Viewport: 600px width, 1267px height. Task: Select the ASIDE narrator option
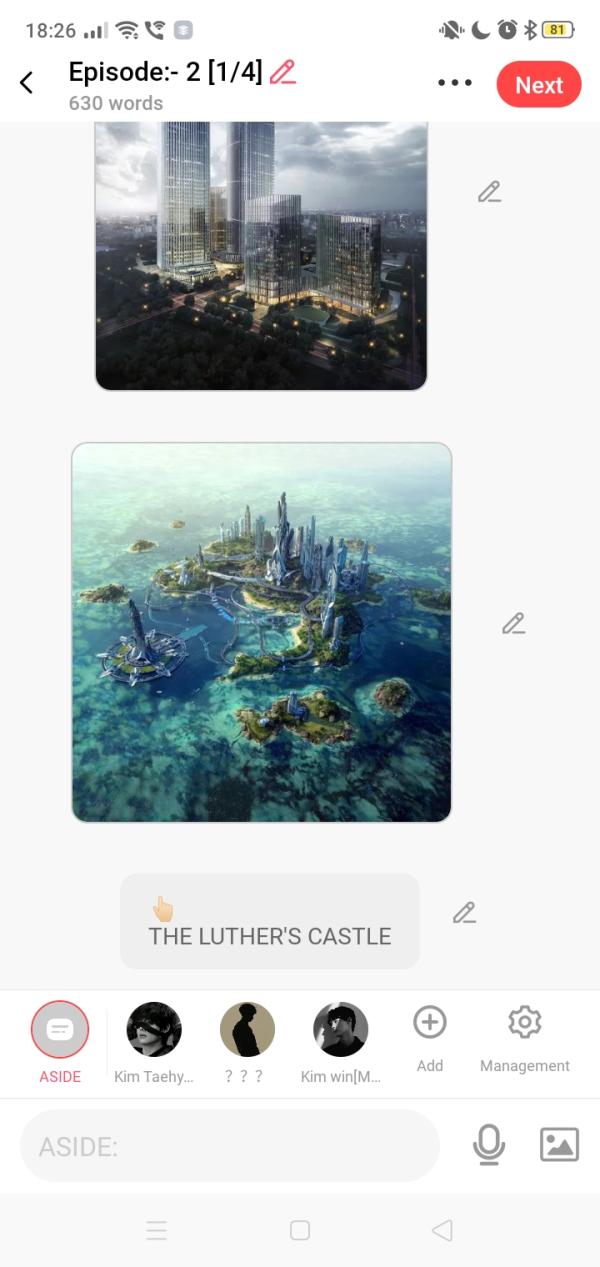(x=59, y=1030)
